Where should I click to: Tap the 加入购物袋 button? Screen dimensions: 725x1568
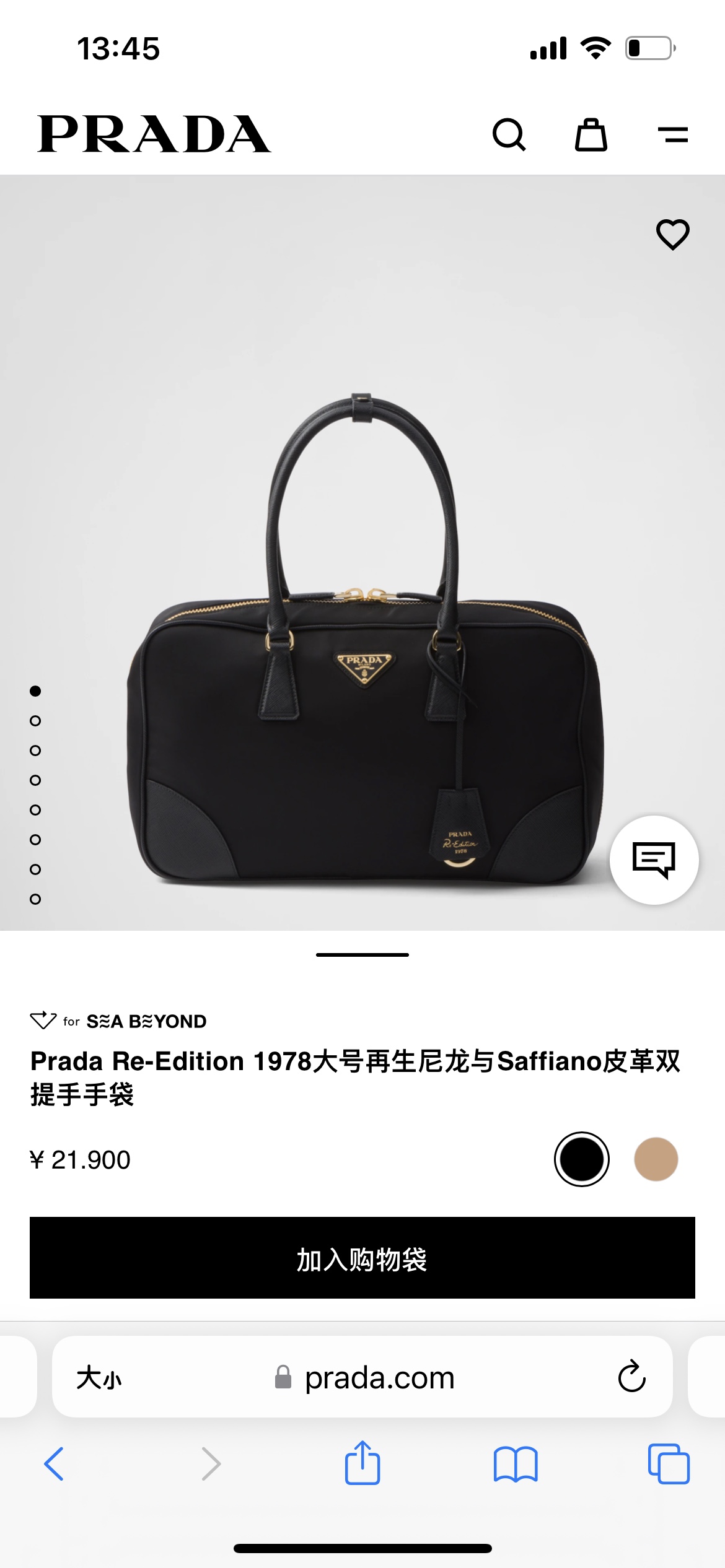362,1258
